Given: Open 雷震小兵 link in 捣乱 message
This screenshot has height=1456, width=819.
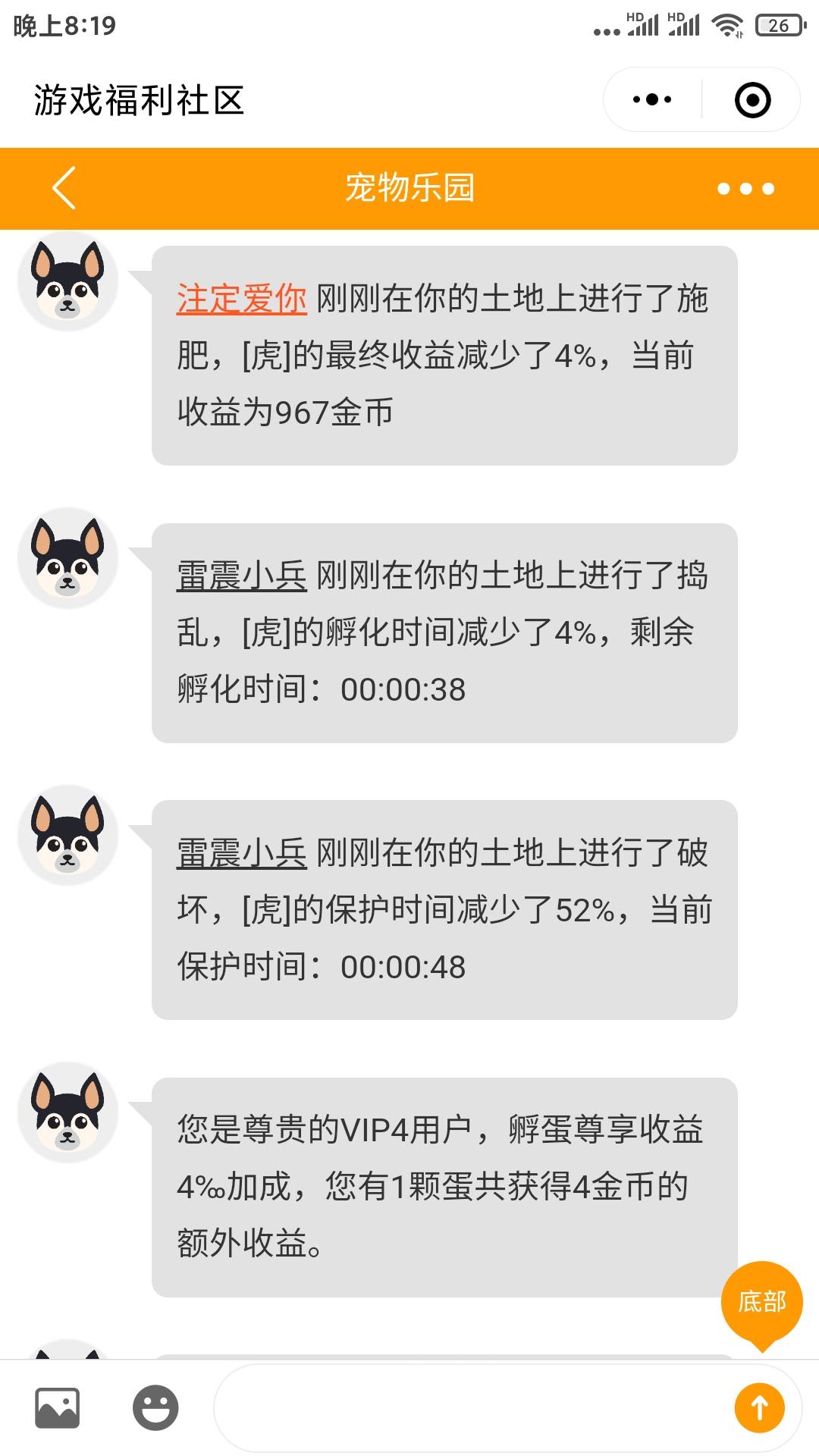Looking at the screenshot, I should click(x=241, y=576).
